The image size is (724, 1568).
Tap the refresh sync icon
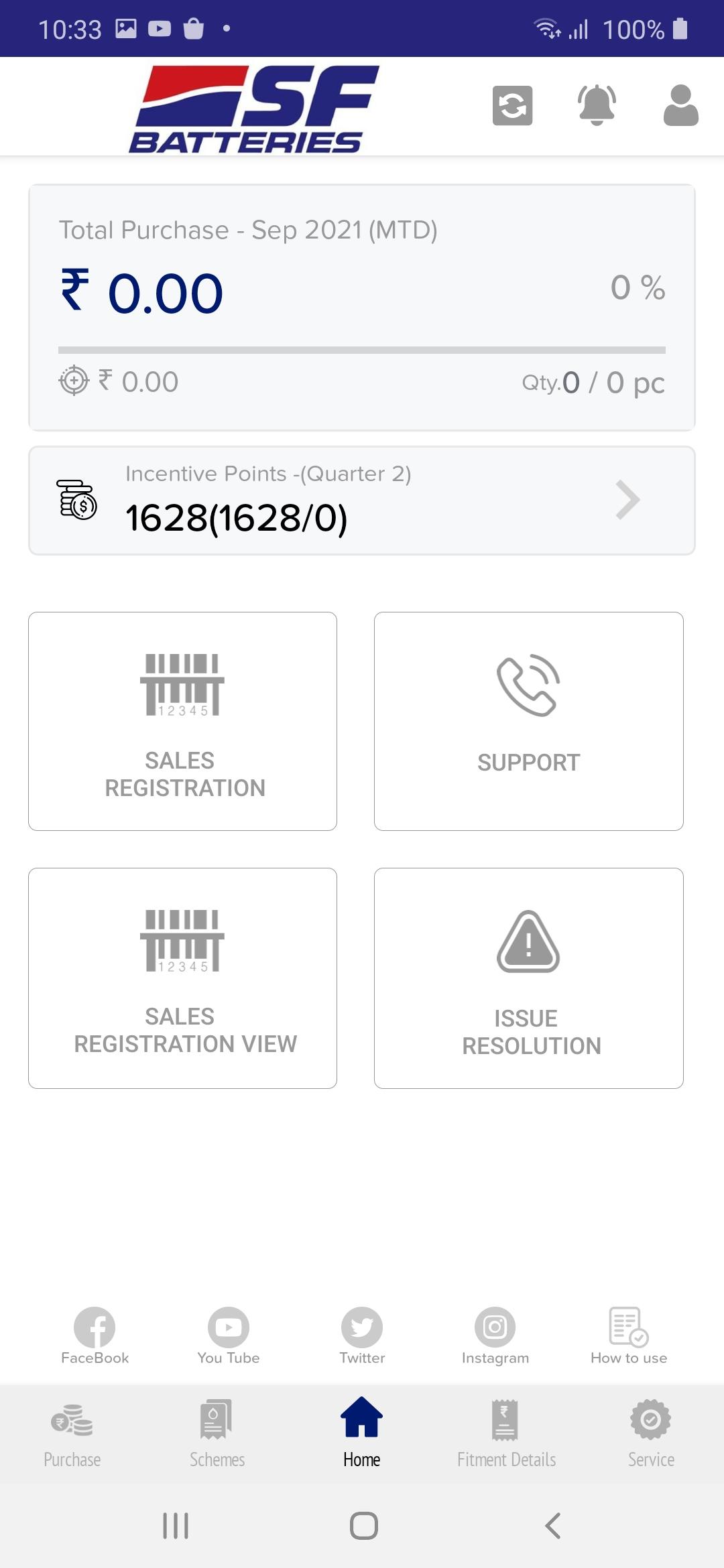coord(512,105)
